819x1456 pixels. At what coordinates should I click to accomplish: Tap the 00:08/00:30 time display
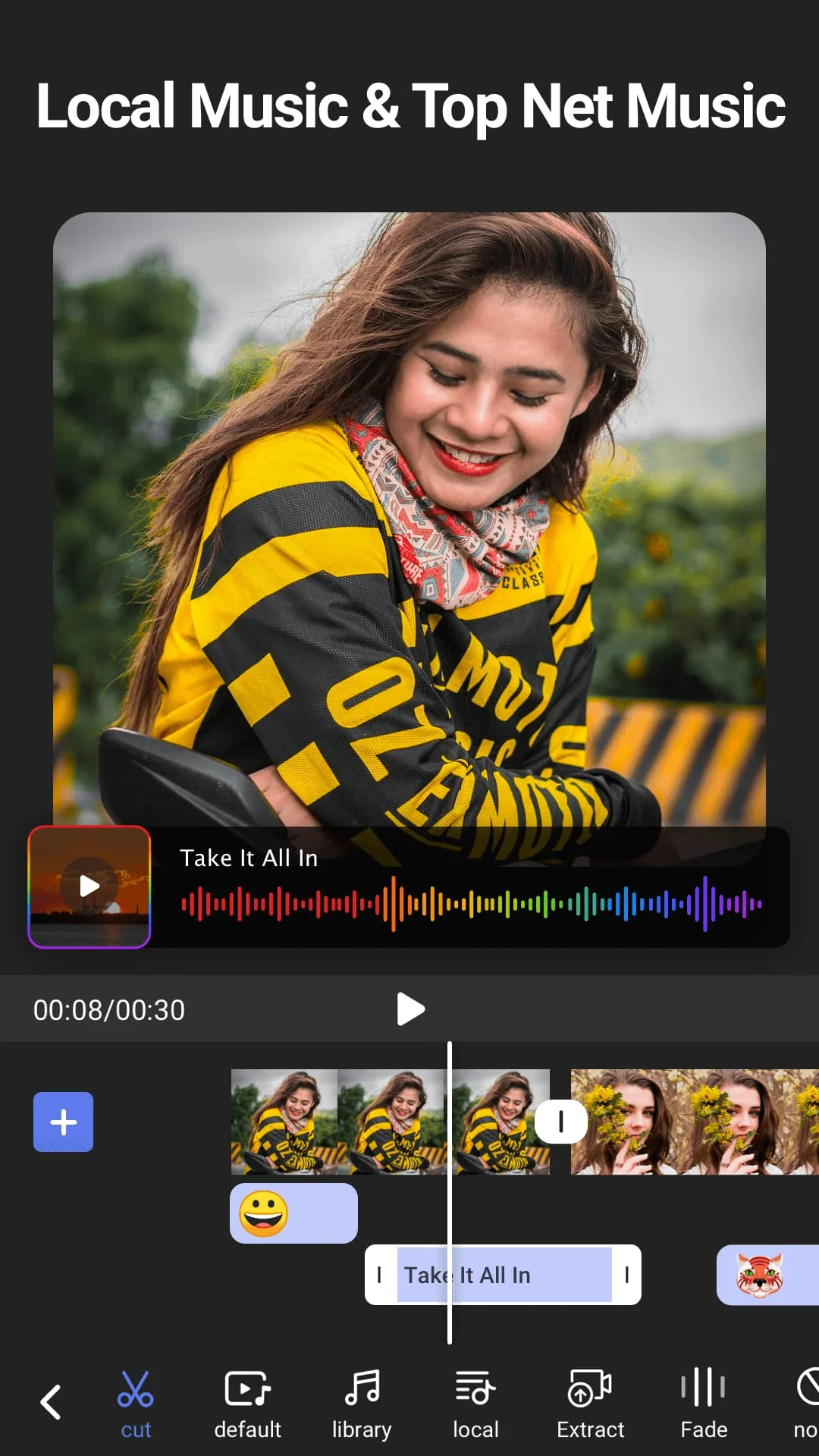pos(108,1009)
